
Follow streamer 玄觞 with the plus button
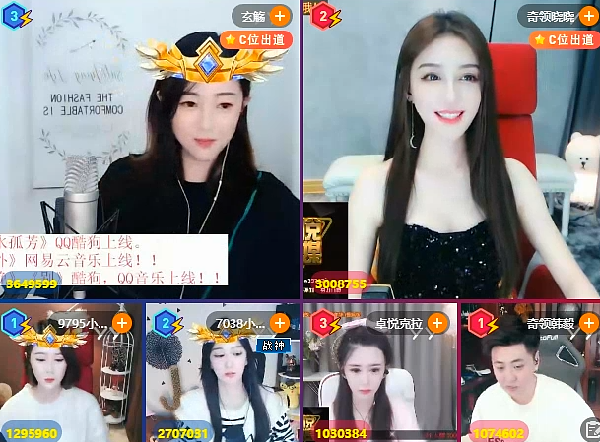tap(280, 16)
